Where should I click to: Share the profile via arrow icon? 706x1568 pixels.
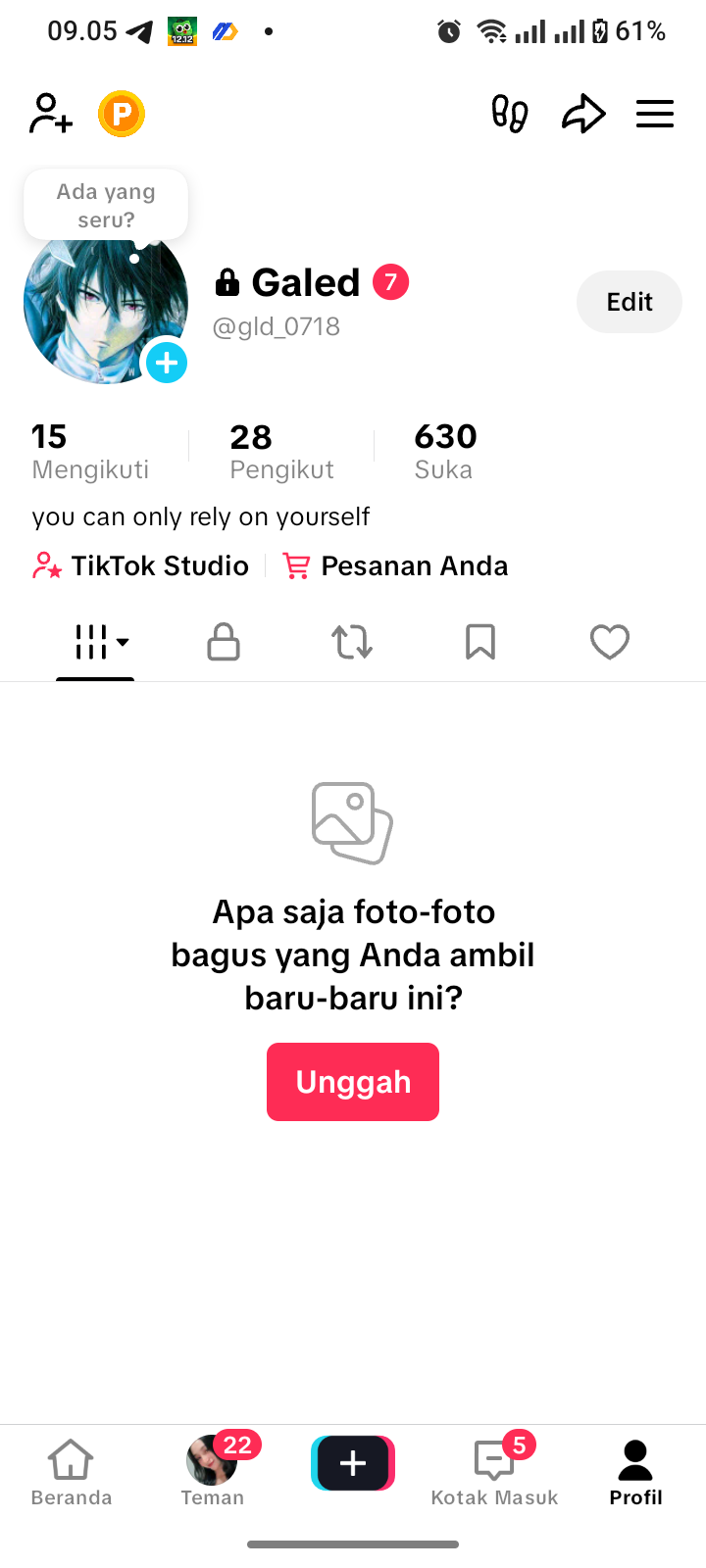(583, 114)
